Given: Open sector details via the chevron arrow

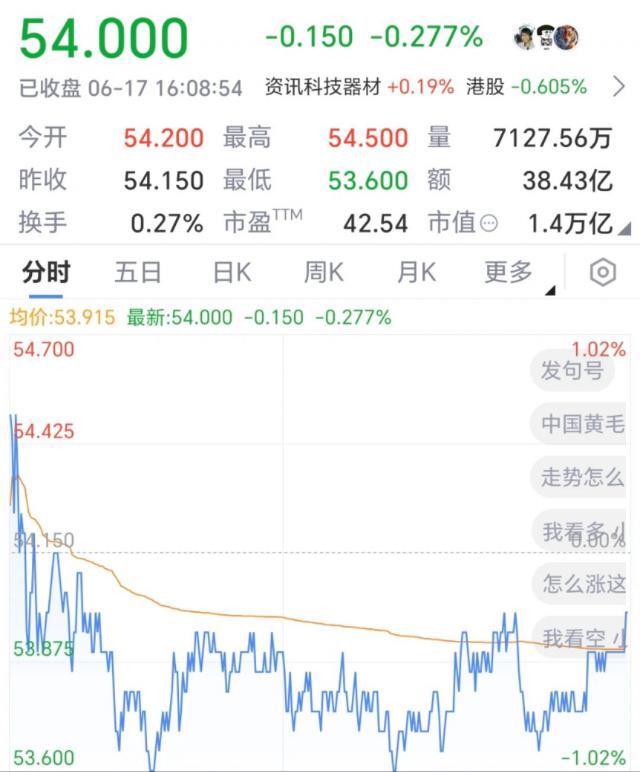Looking at the screenshot, I should click(x=619, y=88).
